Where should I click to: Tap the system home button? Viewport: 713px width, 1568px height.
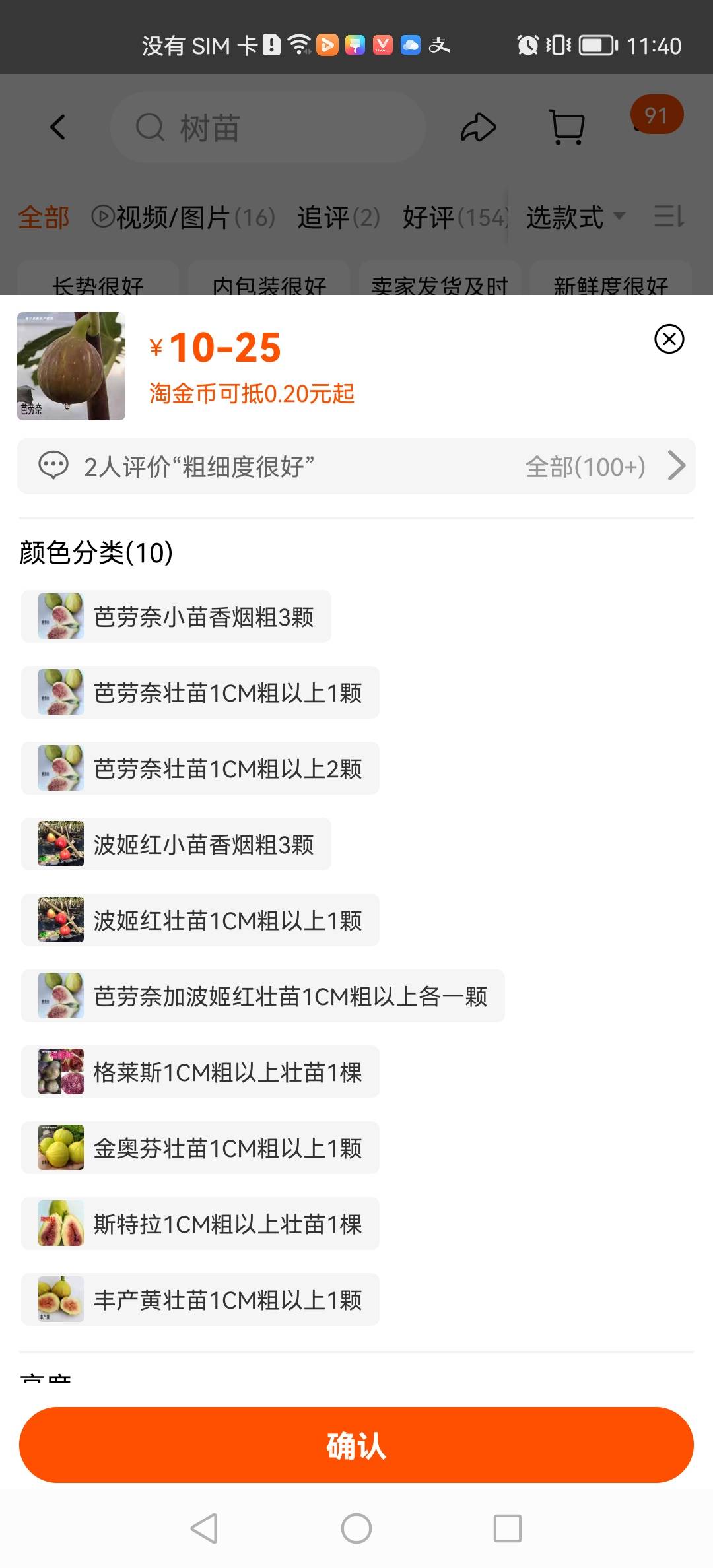(356, 1528)
